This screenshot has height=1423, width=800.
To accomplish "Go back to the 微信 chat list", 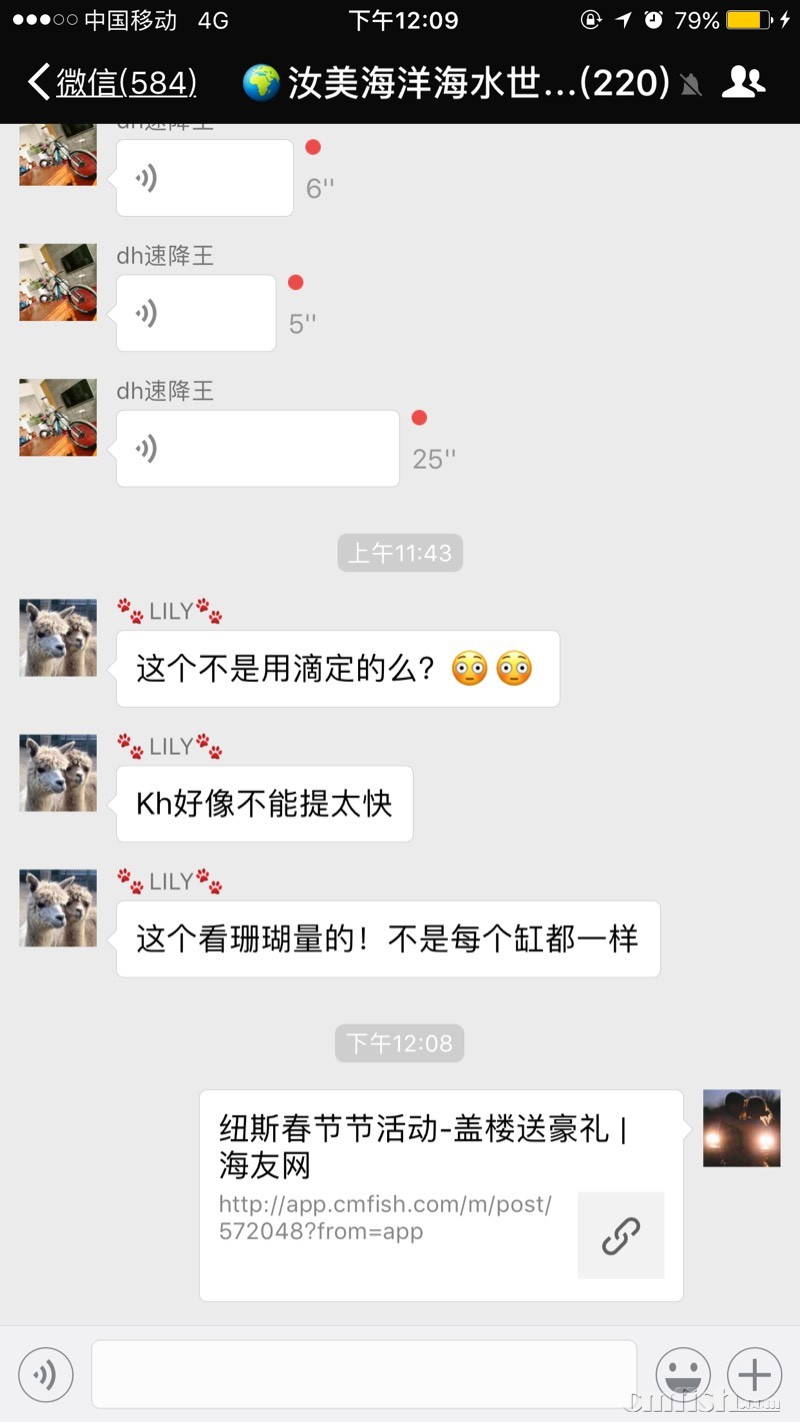I will [x=112, y=82].
